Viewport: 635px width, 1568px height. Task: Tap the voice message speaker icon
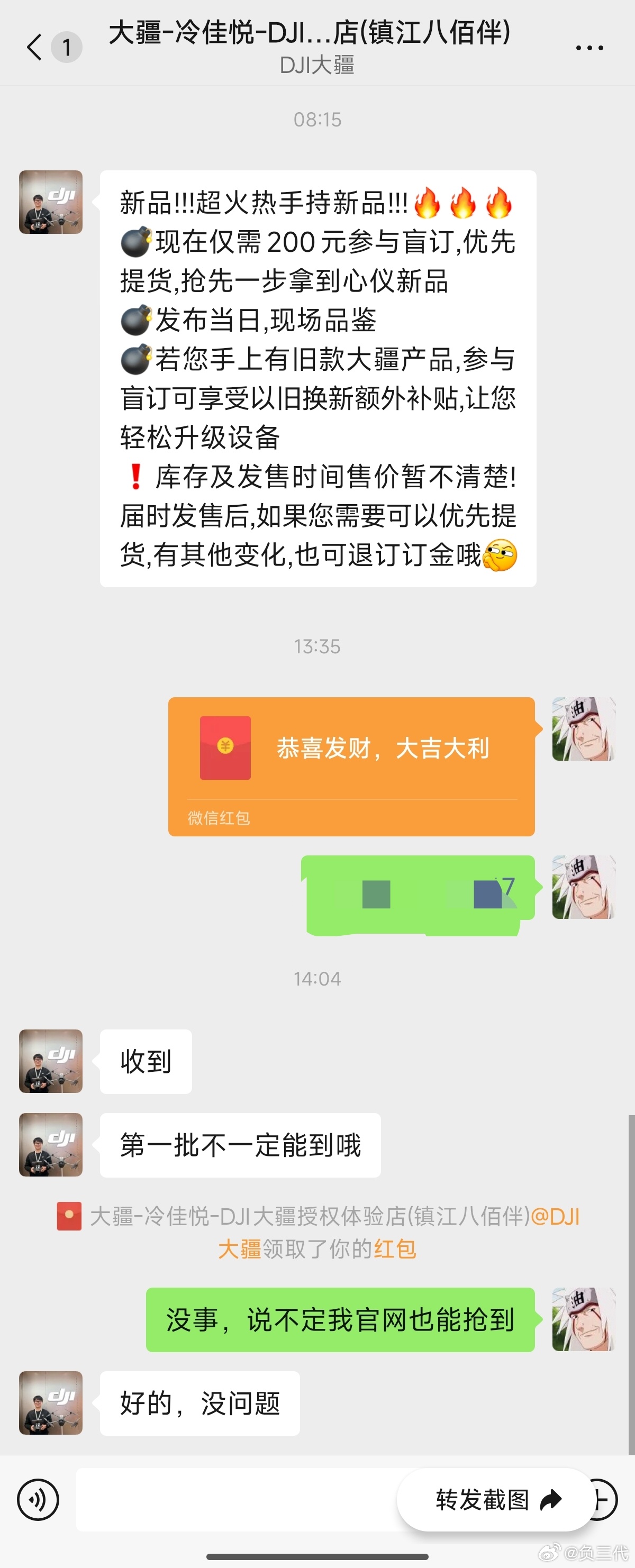(38, 1499)
